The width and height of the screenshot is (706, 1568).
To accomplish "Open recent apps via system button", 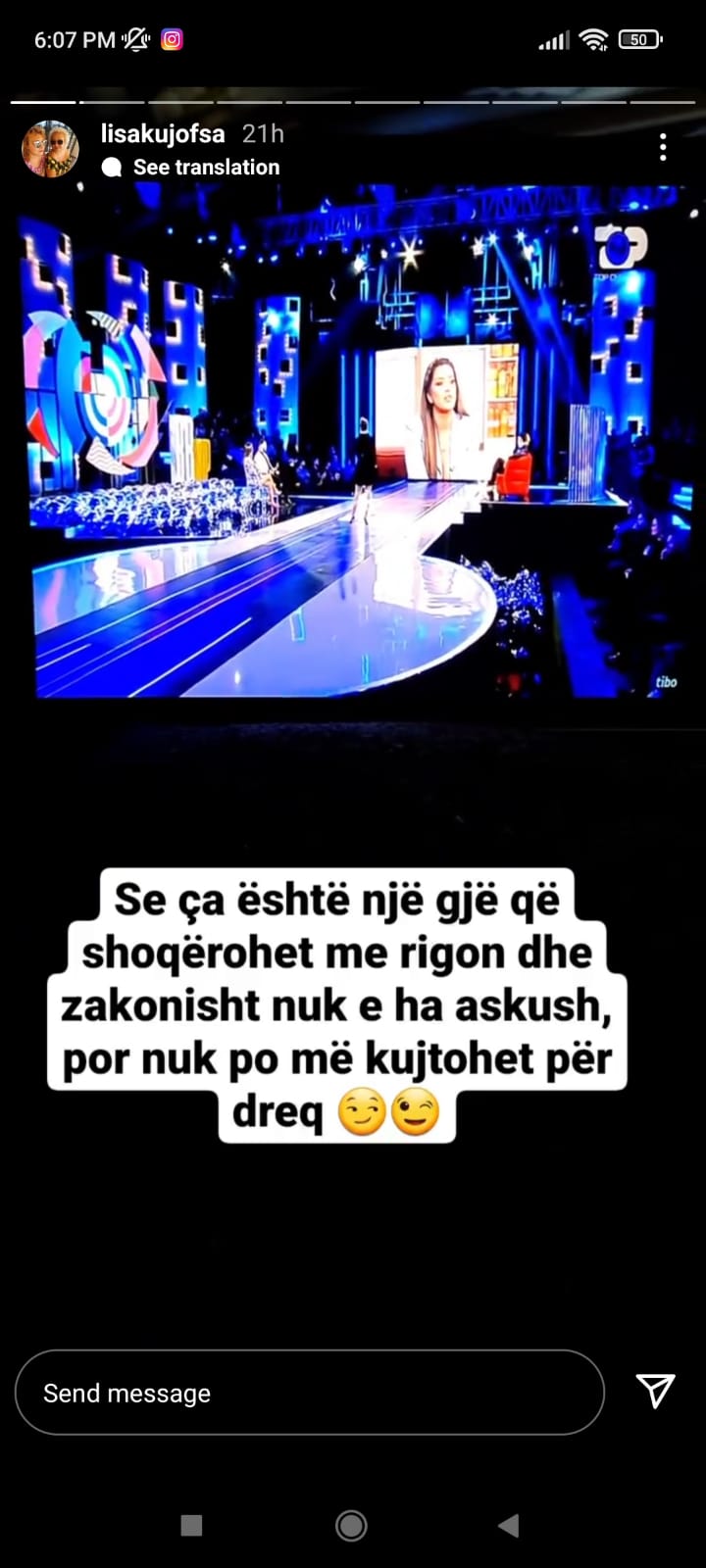I will pyautogui.click(x=192, y=1525).
